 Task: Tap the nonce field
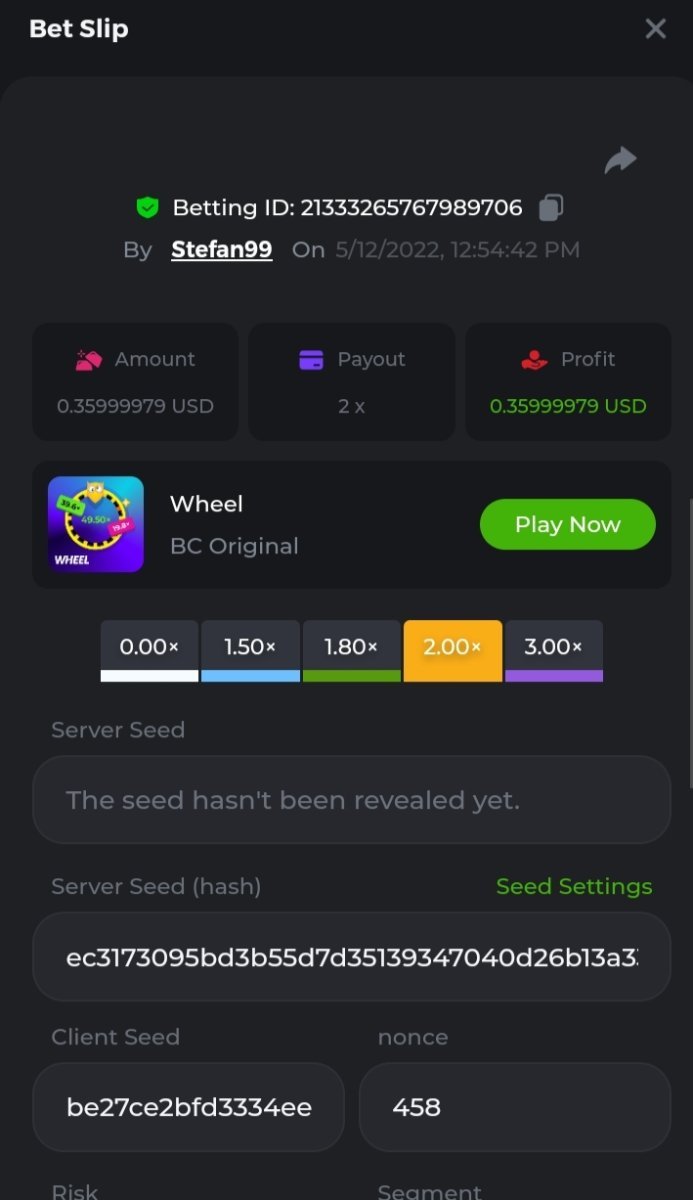click(x=514, y=1107)
